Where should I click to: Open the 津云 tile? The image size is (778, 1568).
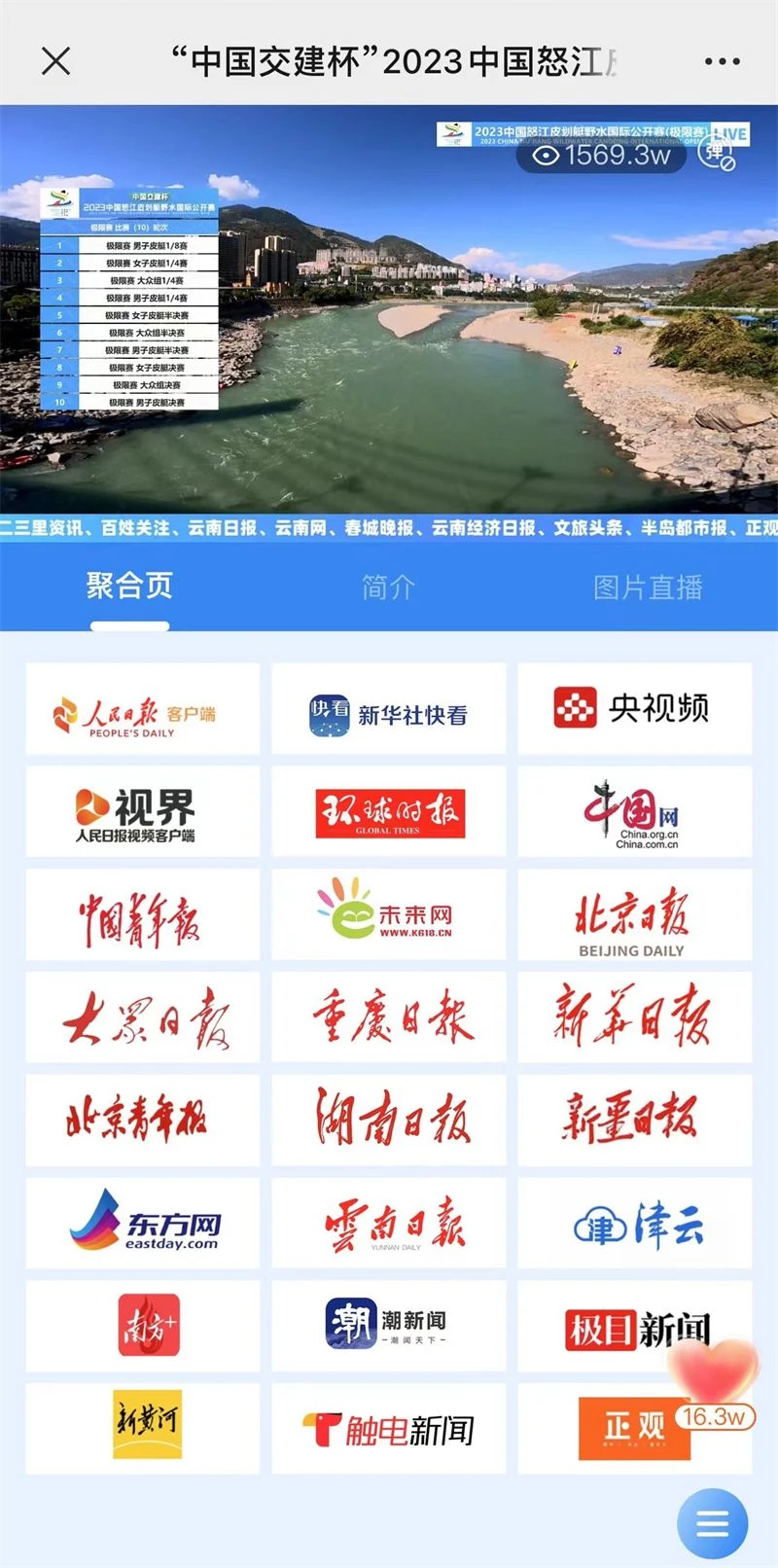tap(635, 1224)
